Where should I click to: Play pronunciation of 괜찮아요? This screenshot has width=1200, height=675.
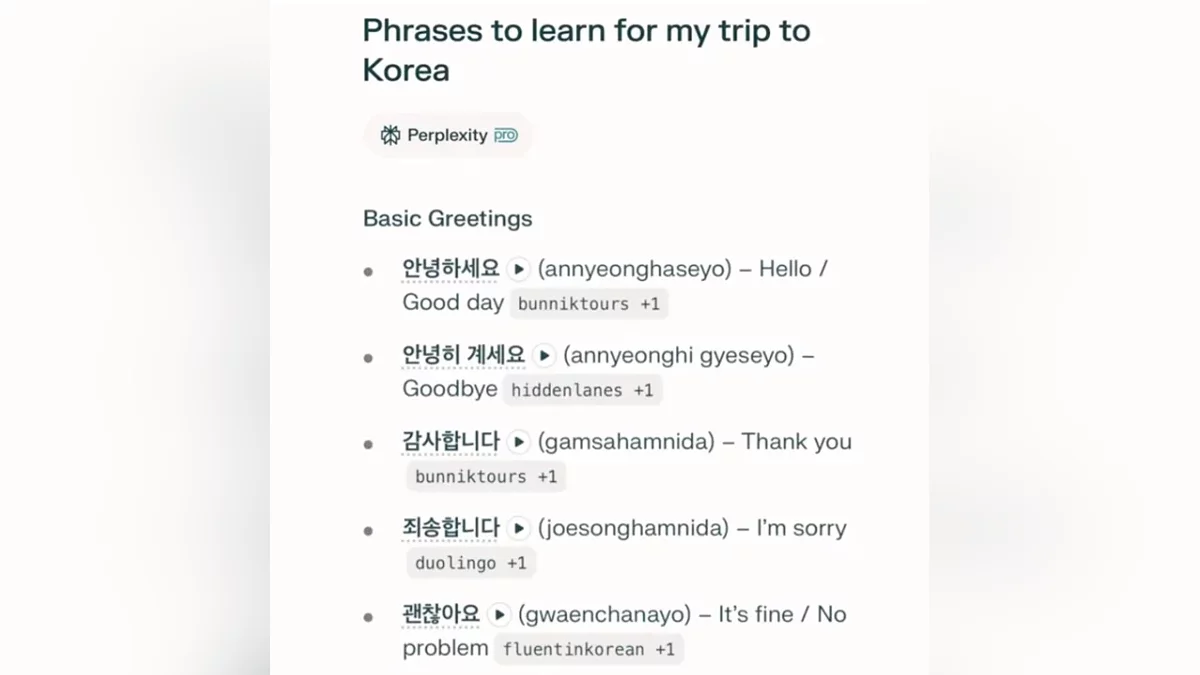499,614
